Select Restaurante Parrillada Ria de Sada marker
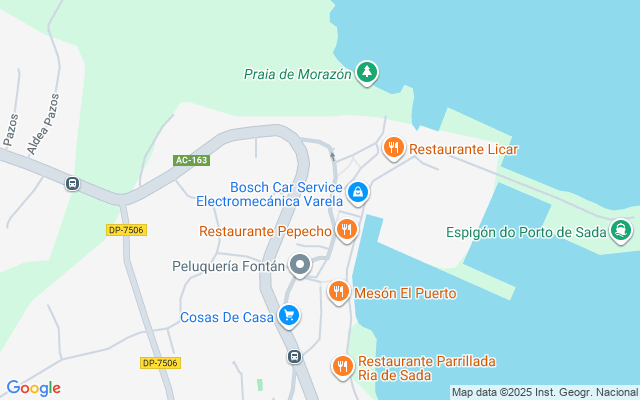 (342, 367)
